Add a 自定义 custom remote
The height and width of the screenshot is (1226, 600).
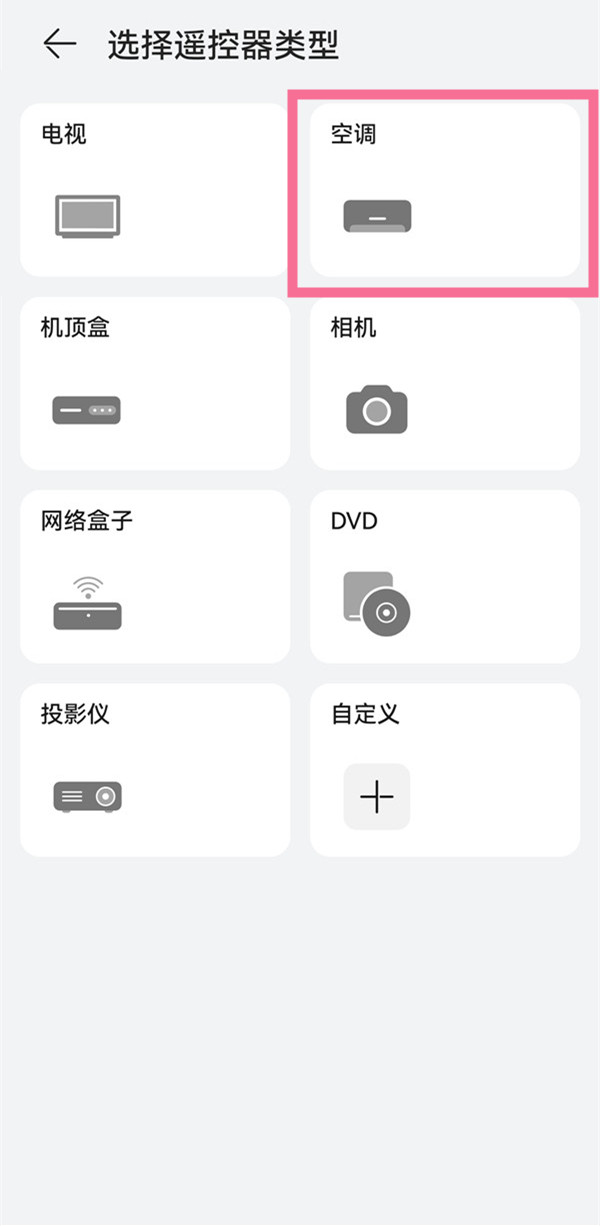(445, 770)
